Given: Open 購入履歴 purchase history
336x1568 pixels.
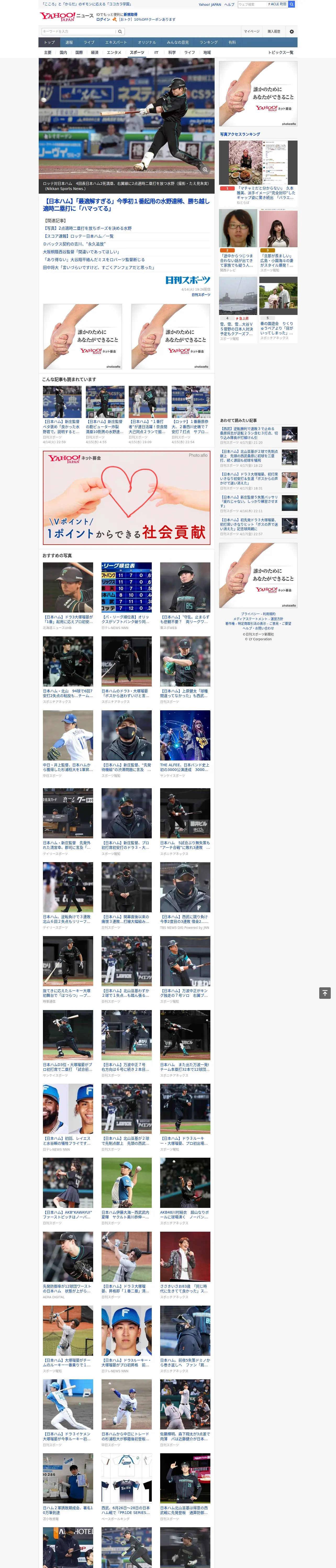Looking at the screenshot, I should [274, 32].
